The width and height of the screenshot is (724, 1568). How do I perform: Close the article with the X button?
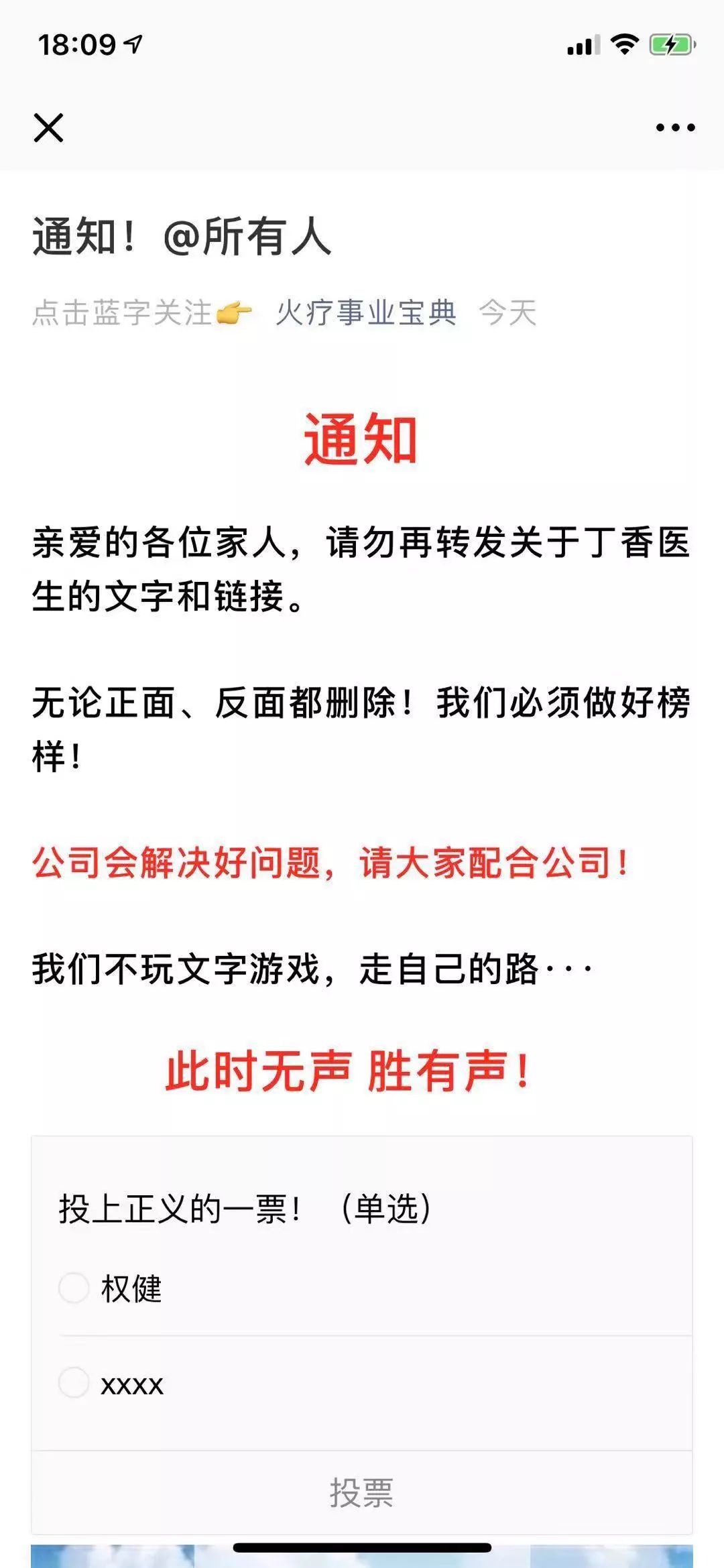pos(48,127)
